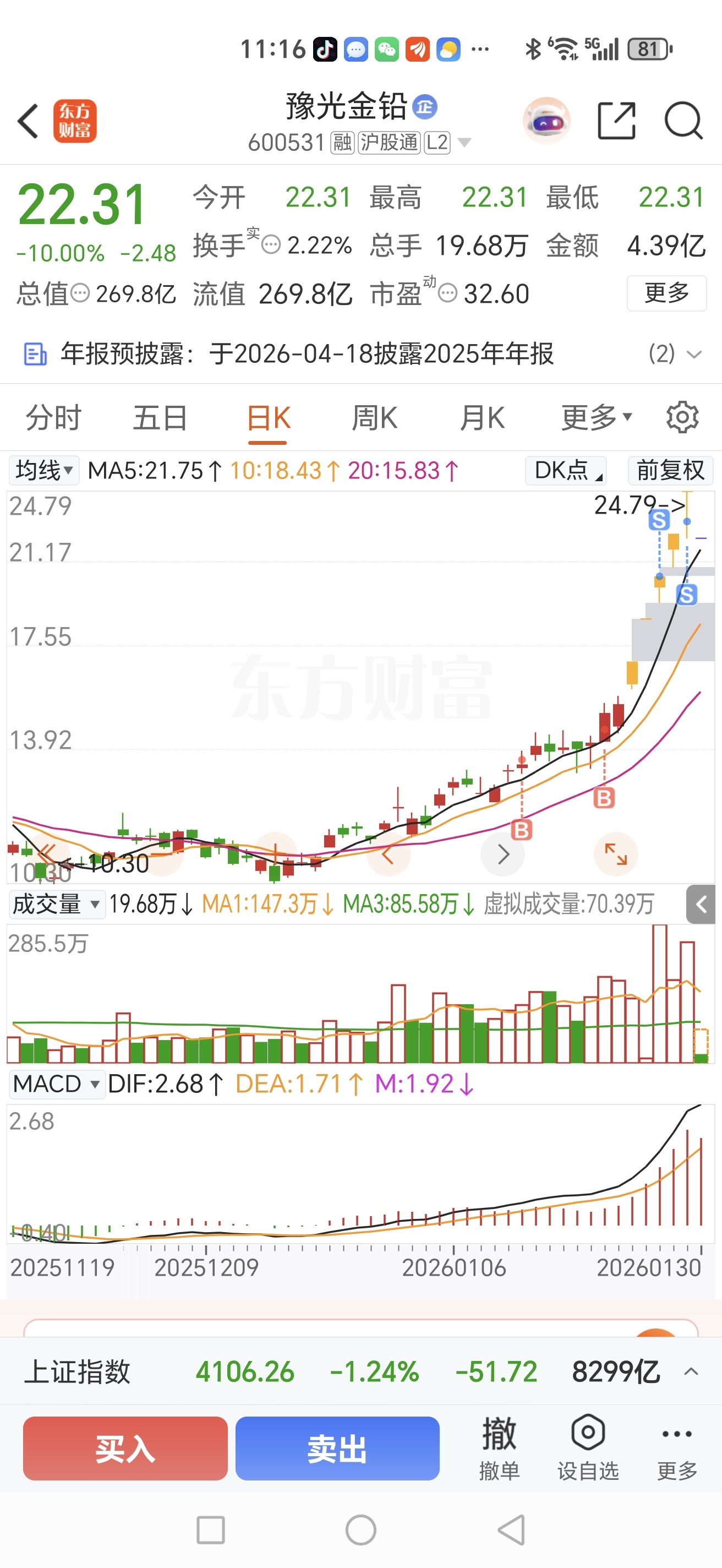Tap the red 买入 button
The height and width of the screenshot is (1568, 722).
(125, 1448)
